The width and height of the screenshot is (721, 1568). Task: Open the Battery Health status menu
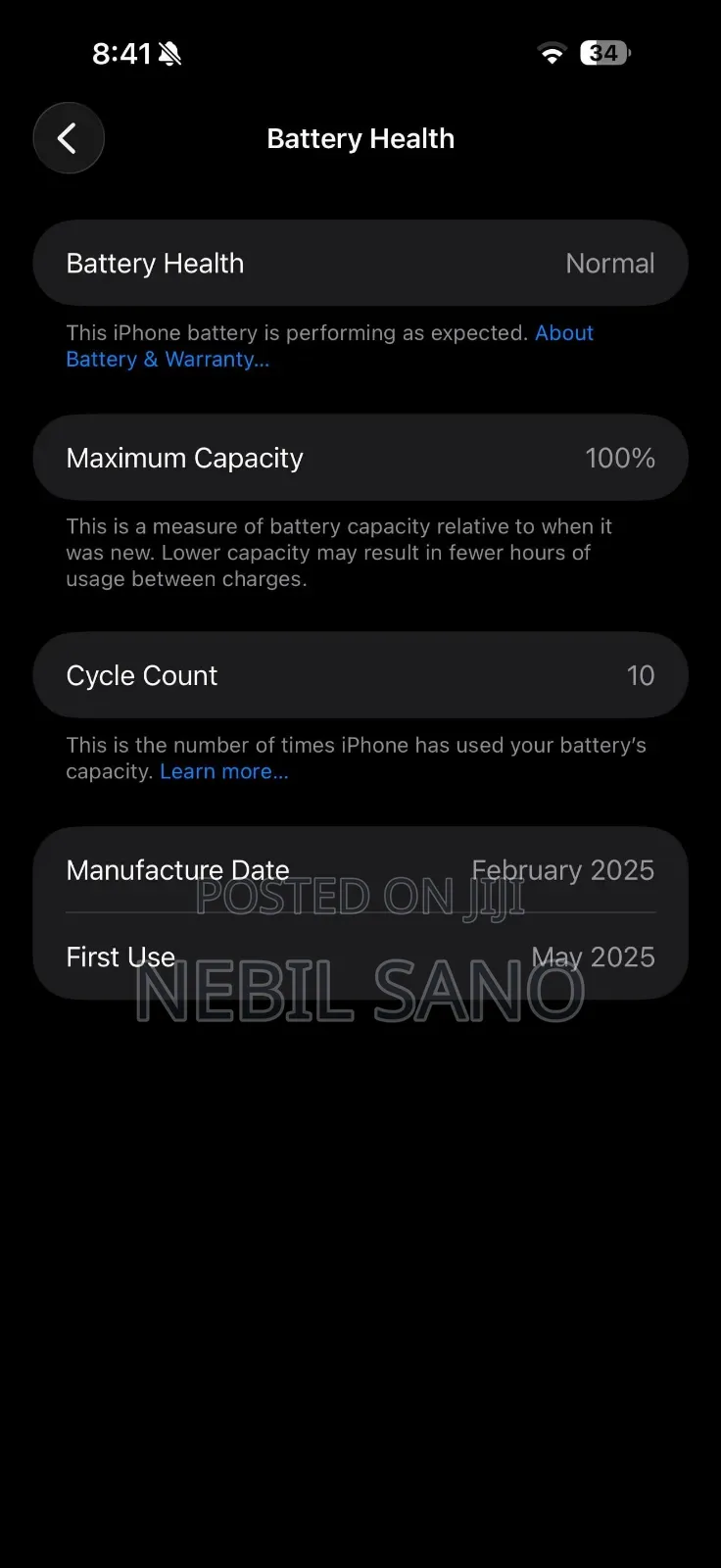[609, 263]
